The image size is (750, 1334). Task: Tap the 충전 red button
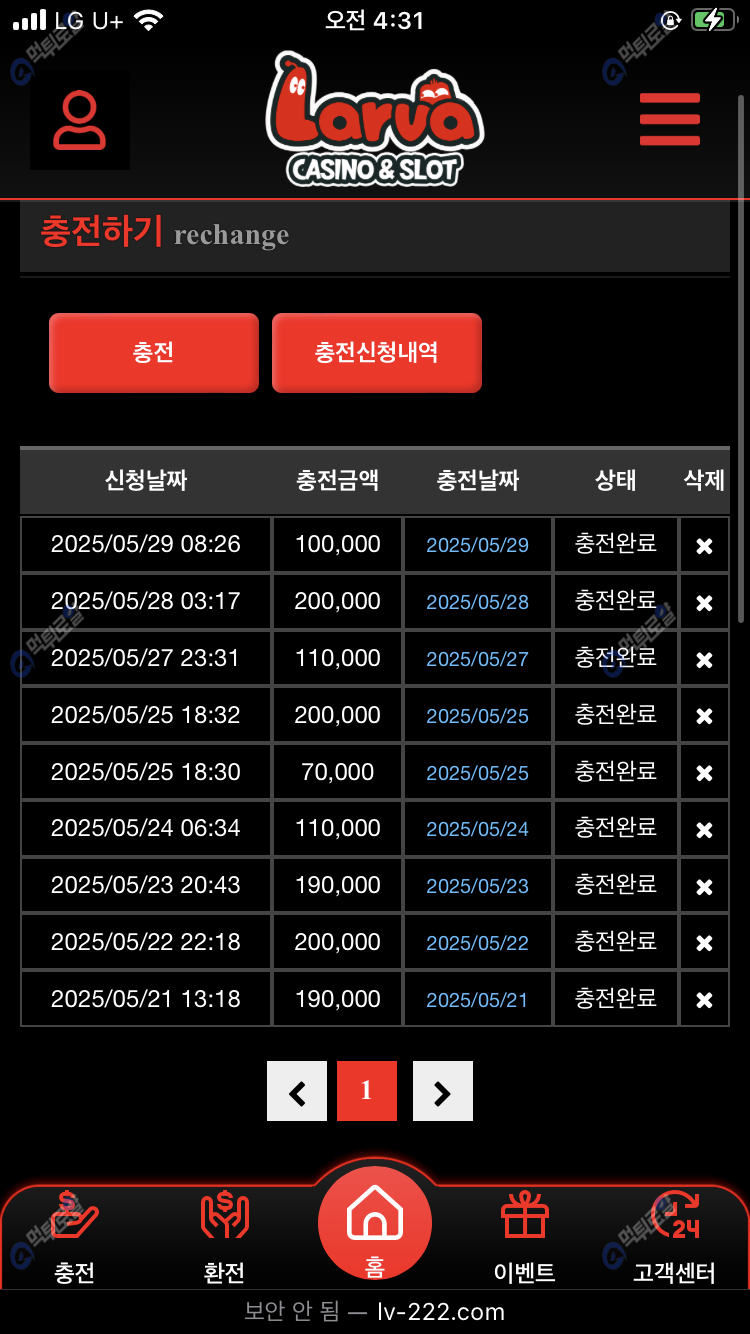[154, 353]
